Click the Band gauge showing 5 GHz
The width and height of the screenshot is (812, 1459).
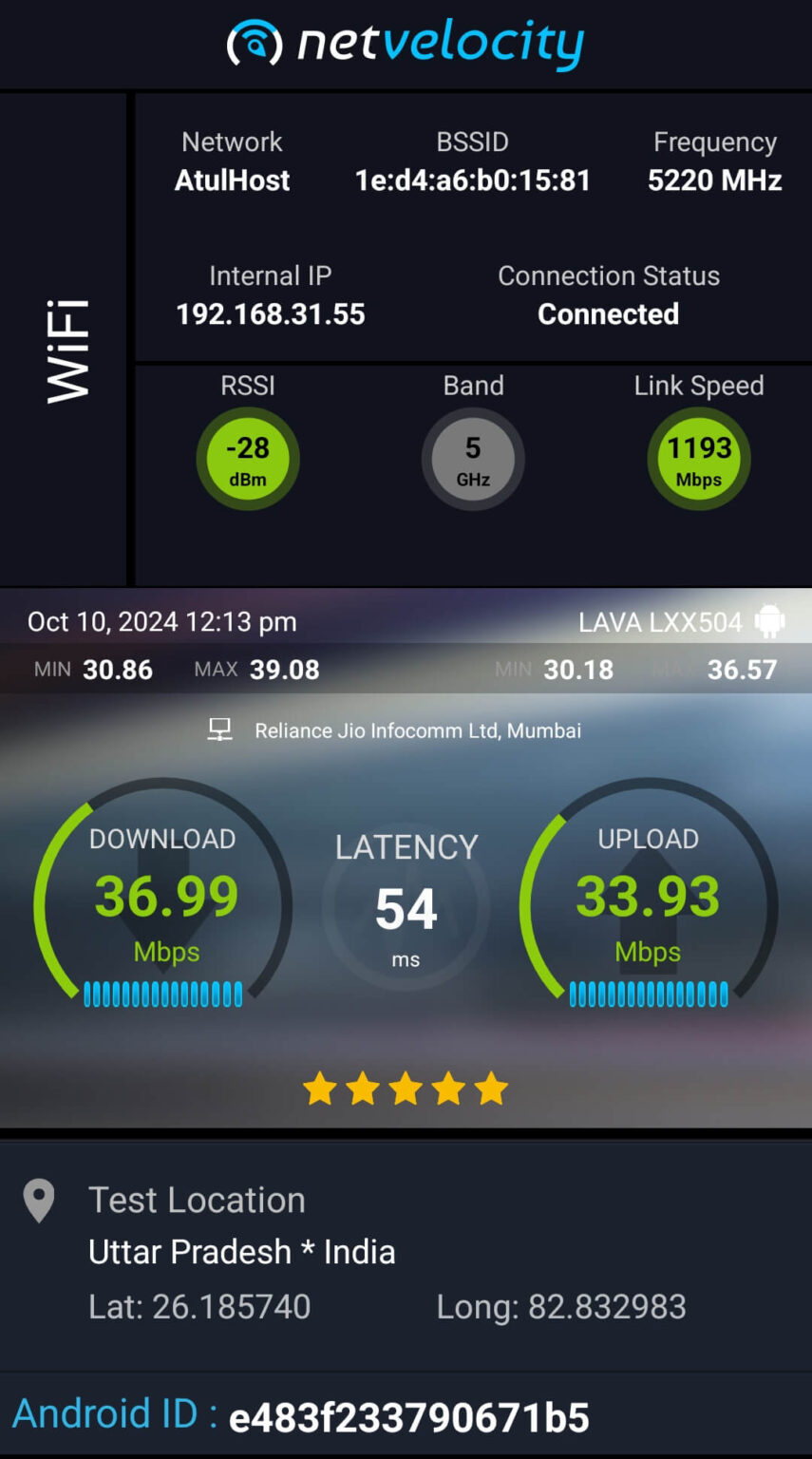point(472,459)
